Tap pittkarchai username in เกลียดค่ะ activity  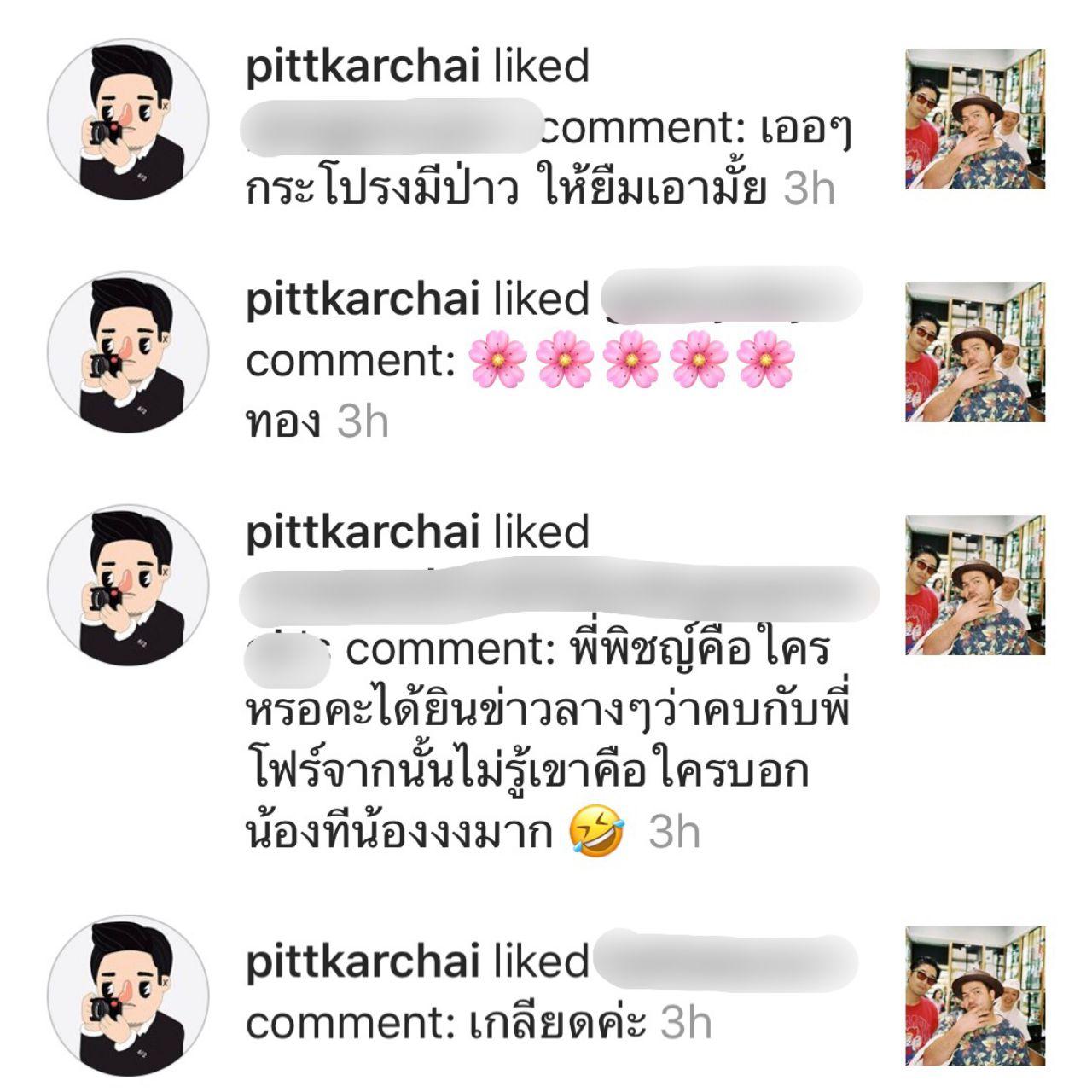[363, 961]
